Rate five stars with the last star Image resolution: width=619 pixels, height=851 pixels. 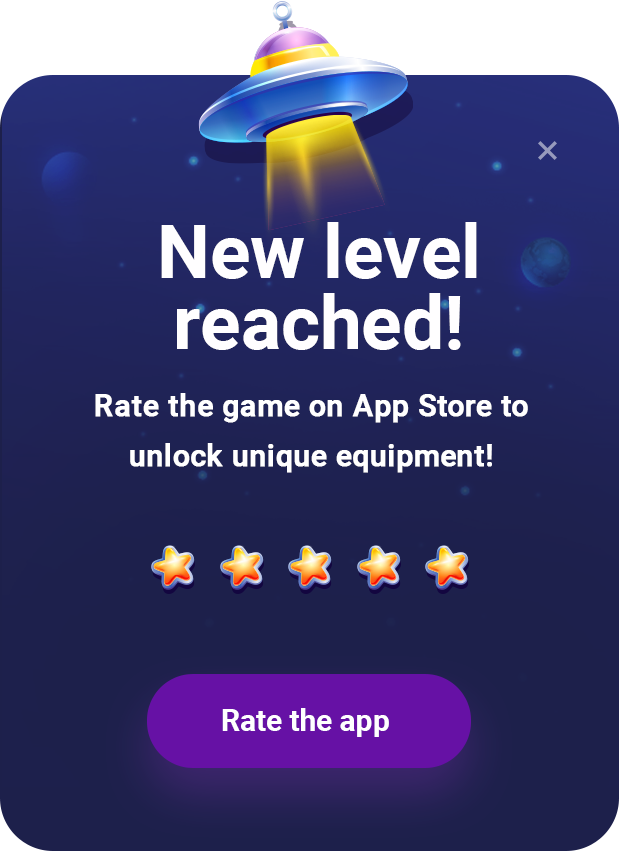[x=446, y=567]
